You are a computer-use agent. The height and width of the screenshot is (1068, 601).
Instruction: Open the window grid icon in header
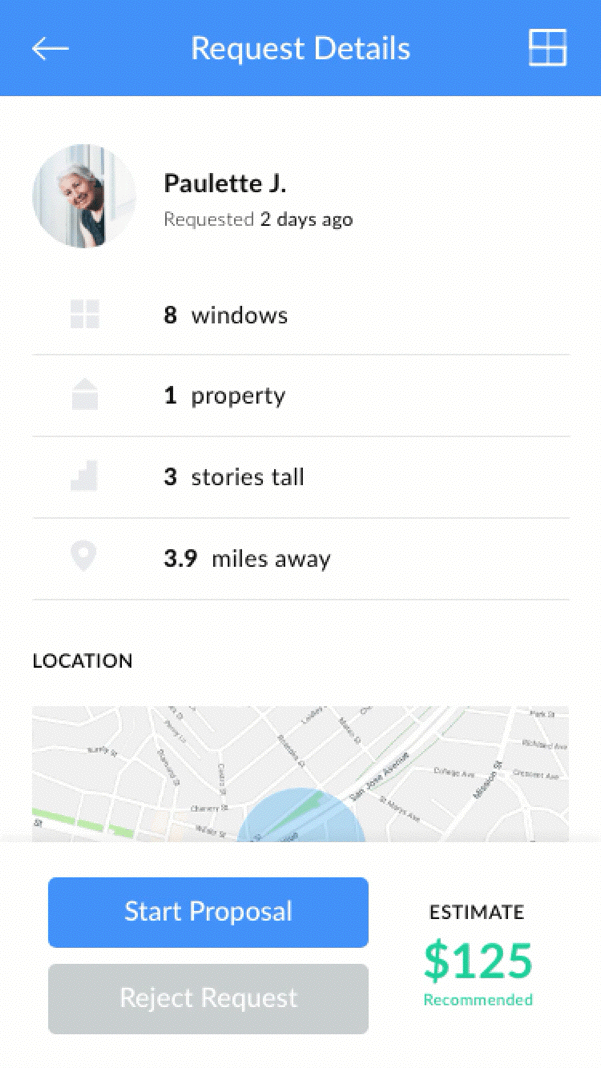[547, 48]
